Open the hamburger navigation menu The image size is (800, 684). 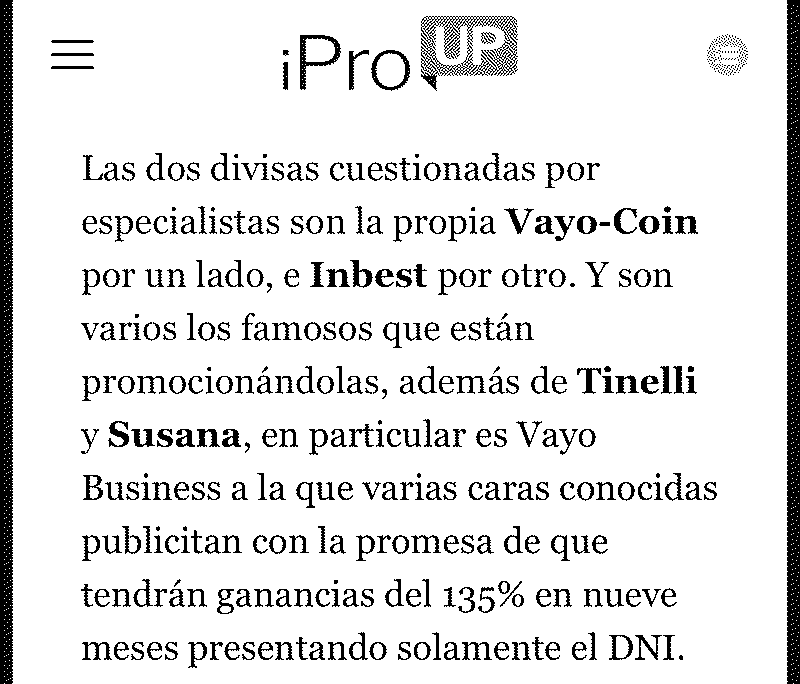72,54
